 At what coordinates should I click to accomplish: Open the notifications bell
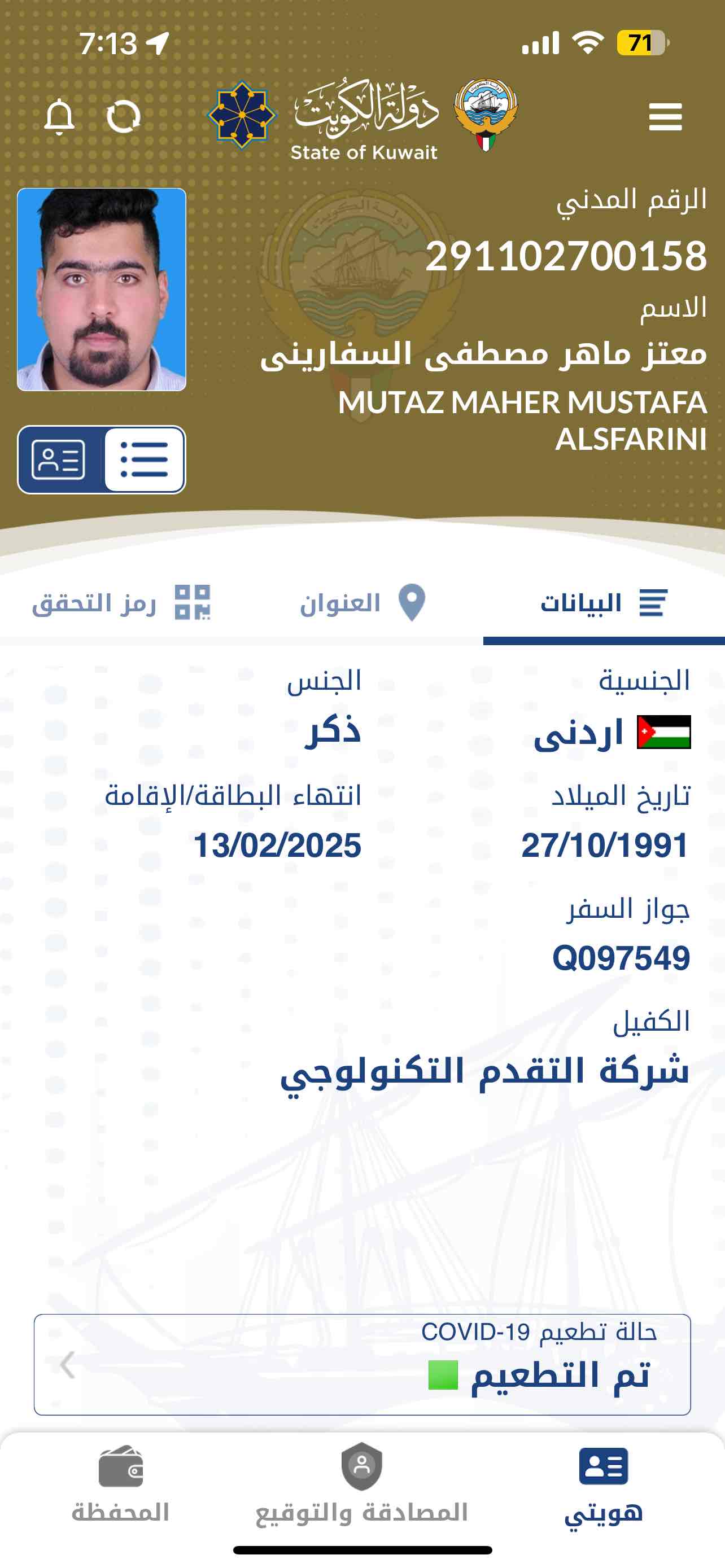pos(60,116)
